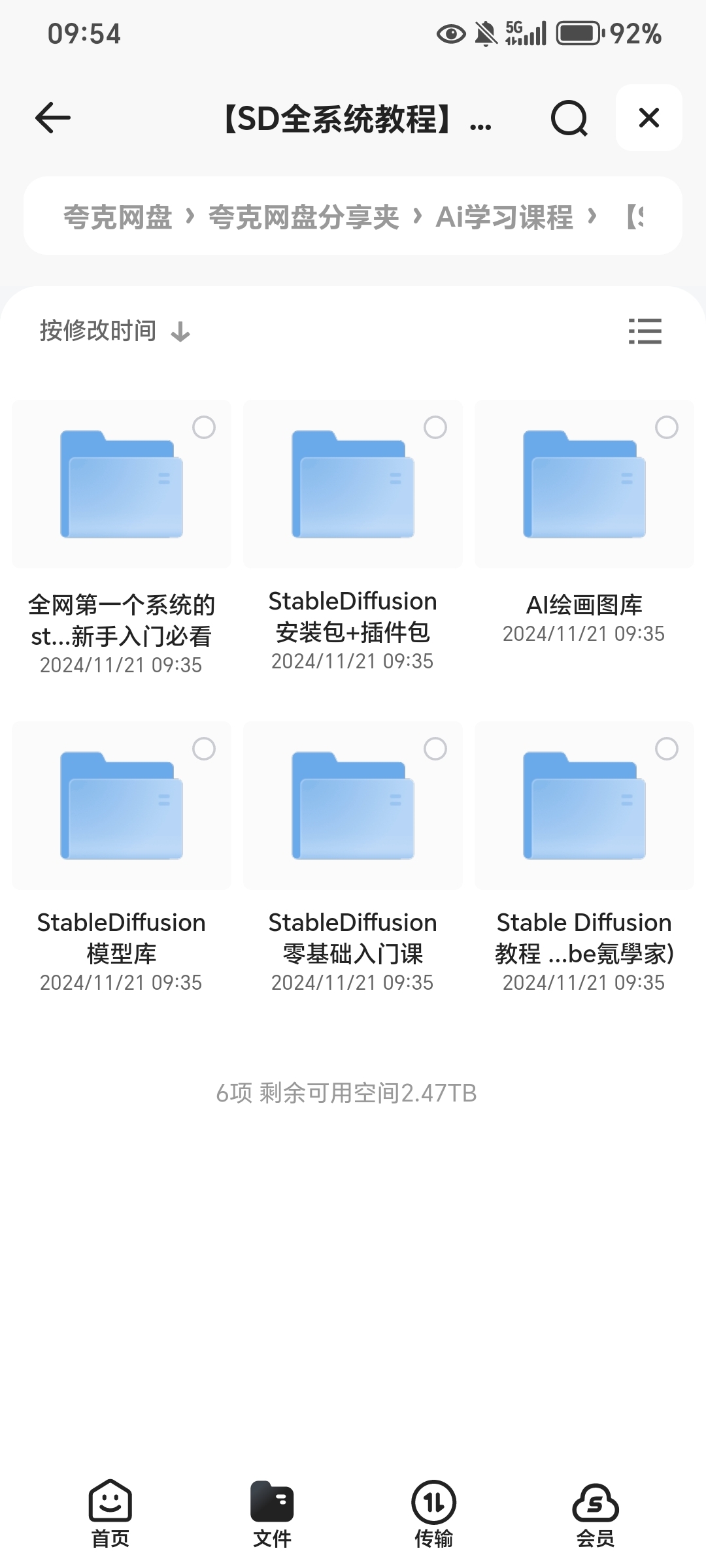Open the AI绘画图库 folder
This screenshot has height=1568, width=706.
[x=584, y=523]
